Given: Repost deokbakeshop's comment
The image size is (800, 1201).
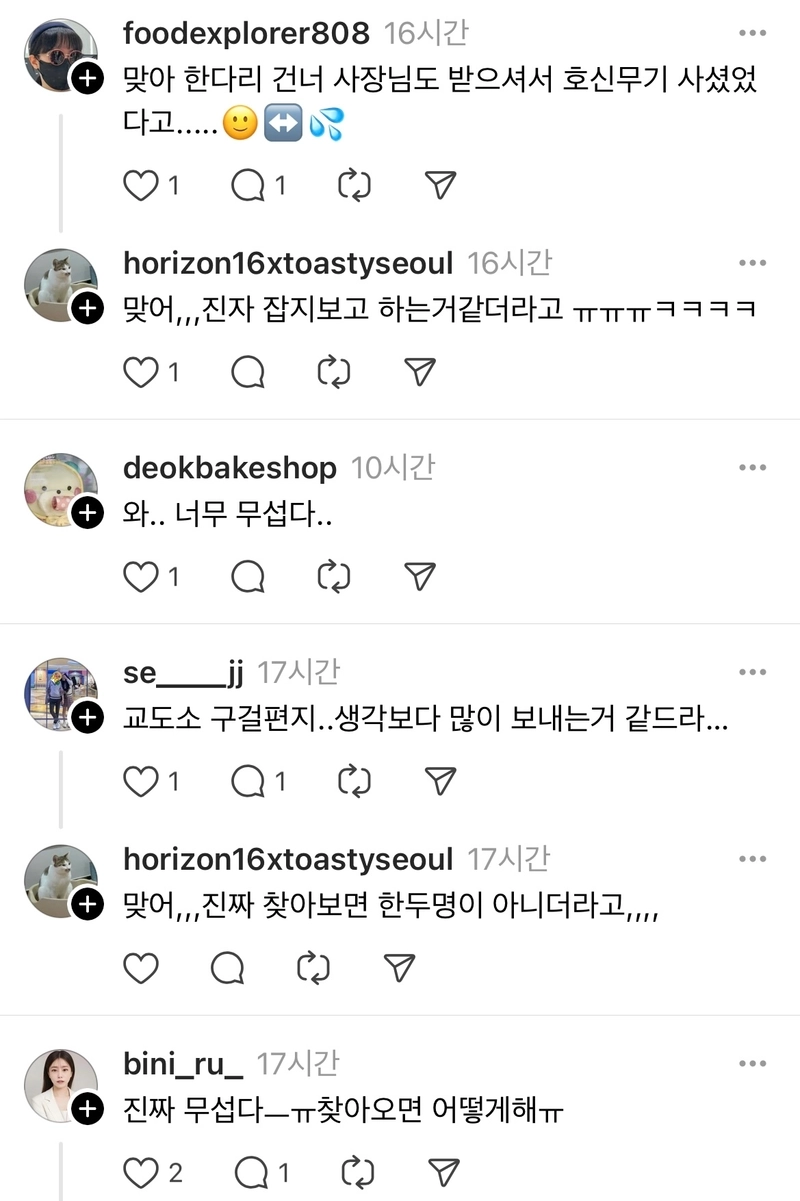Looking at the screenshot, I should 334,576.
